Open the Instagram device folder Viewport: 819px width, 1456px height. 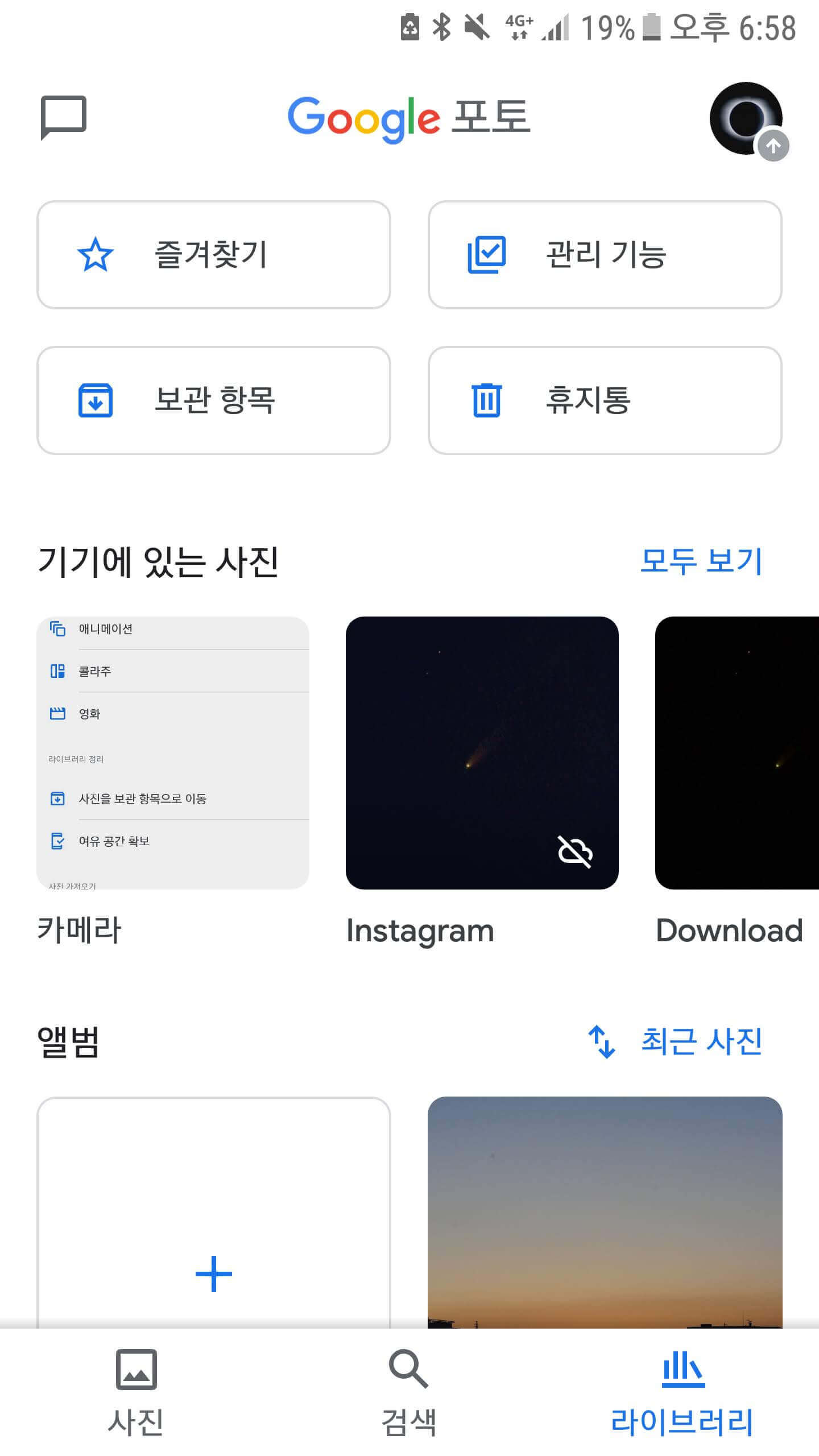coord(482,752)
